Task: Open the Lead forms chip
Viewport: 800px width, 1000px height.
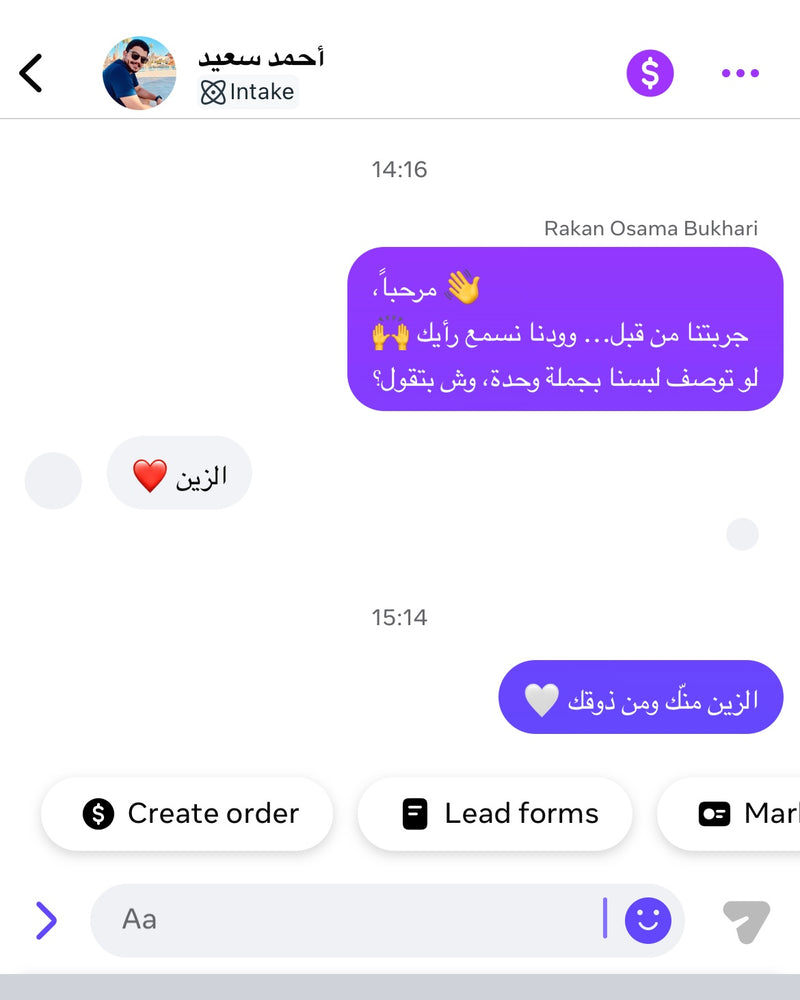Action: tap(495, 814)
